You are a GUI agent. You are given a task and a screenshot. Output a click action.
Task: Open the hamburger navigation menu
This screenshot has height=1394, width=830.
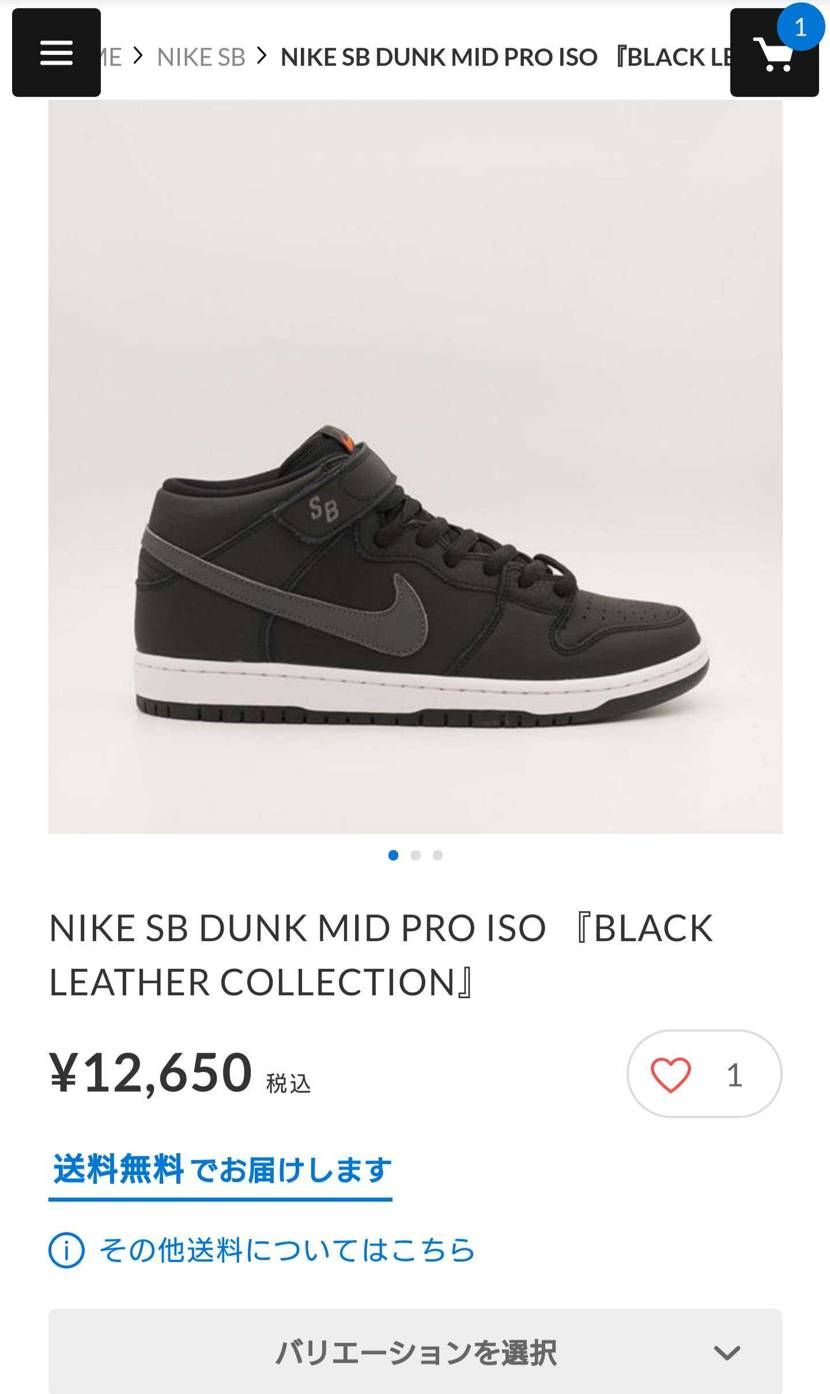pos(55,52)
